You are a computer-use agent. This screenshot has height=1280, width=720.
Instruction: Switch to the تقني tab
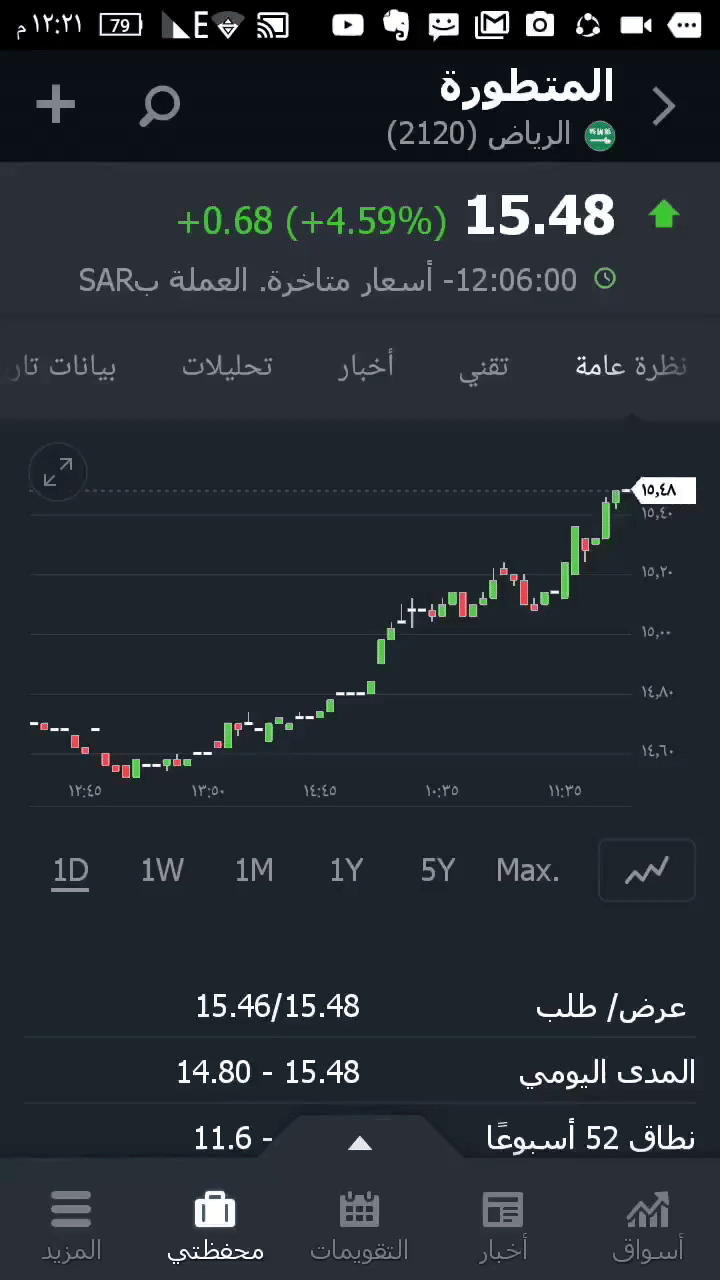point(483,367)
